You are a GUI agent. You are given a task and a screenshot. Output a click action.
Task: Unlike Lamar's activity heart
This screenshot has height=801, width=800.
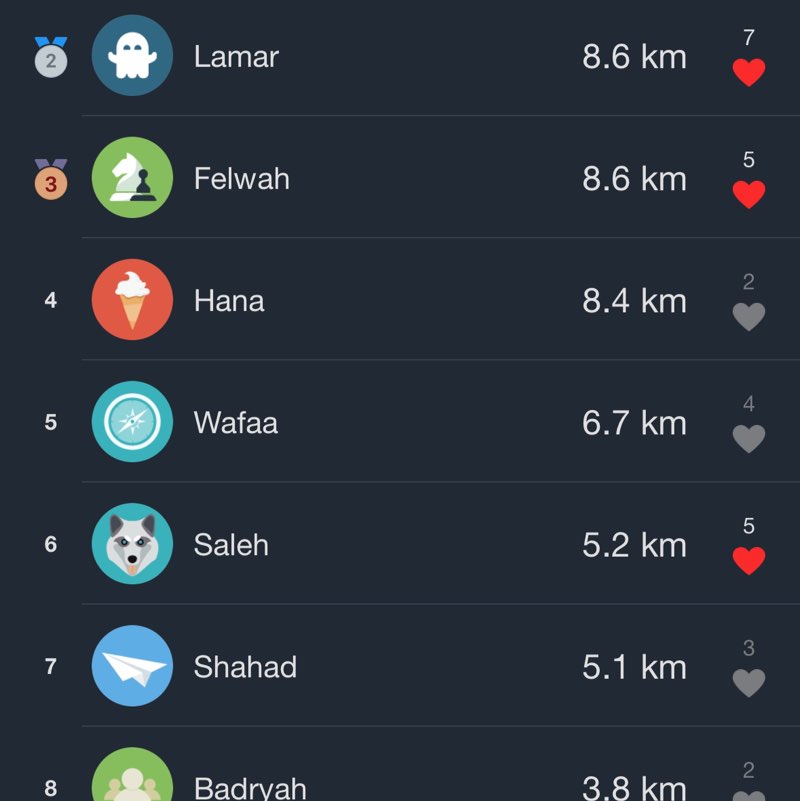click(750, 70)
